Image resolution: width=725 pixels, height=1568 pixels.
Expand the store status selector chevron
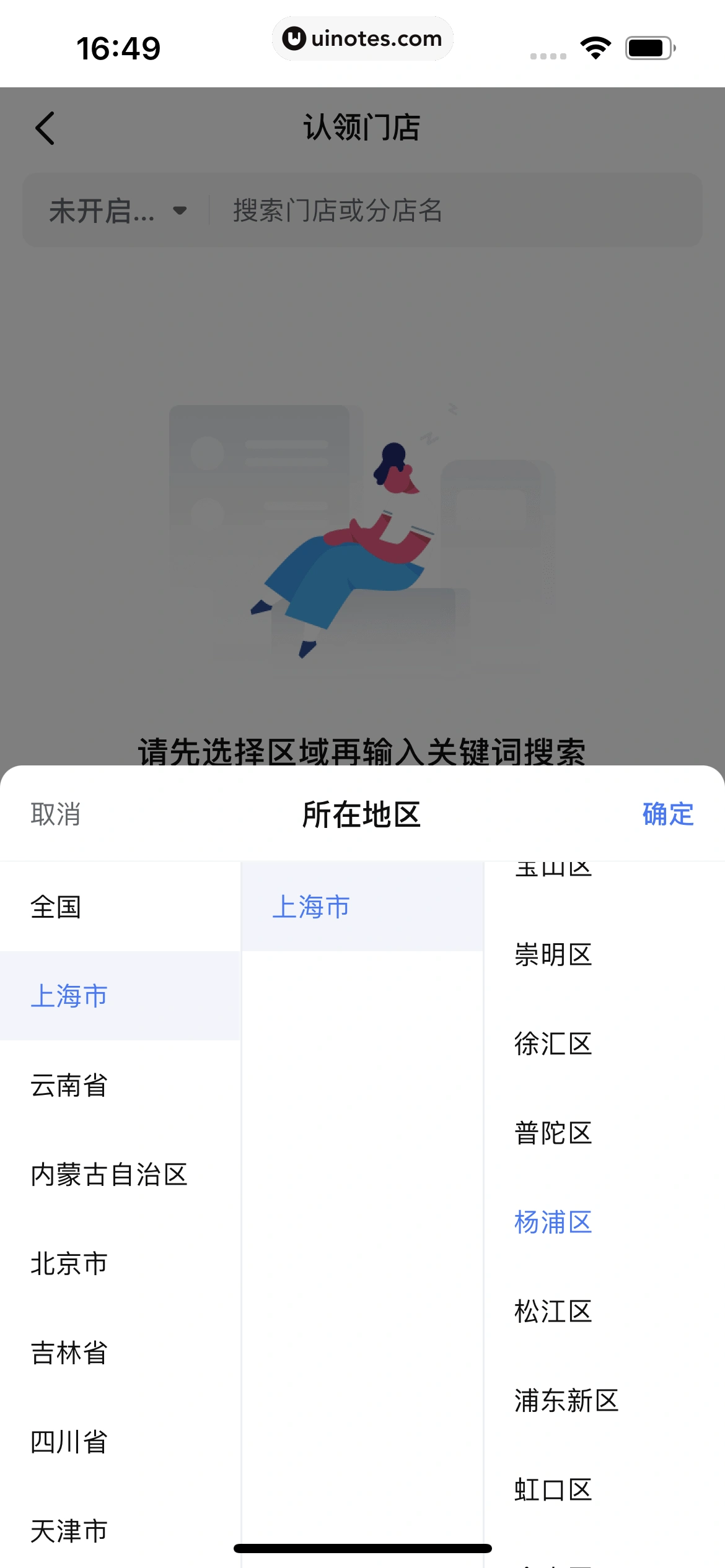tap(180, 211)
